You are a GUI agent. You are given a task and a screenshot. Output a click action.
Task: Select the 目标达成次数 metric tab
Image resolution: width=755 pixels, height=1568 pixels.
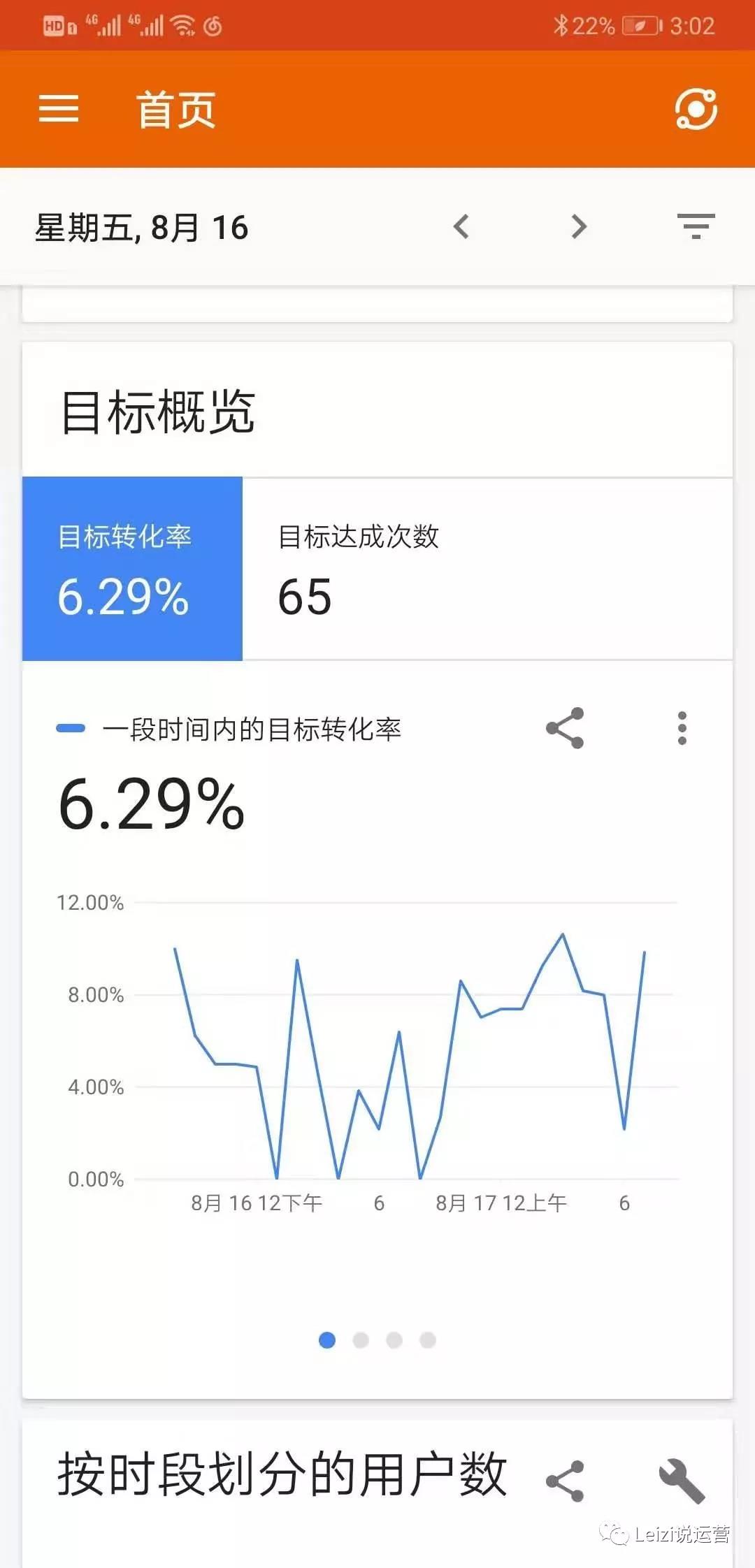(x=487, y=569)
